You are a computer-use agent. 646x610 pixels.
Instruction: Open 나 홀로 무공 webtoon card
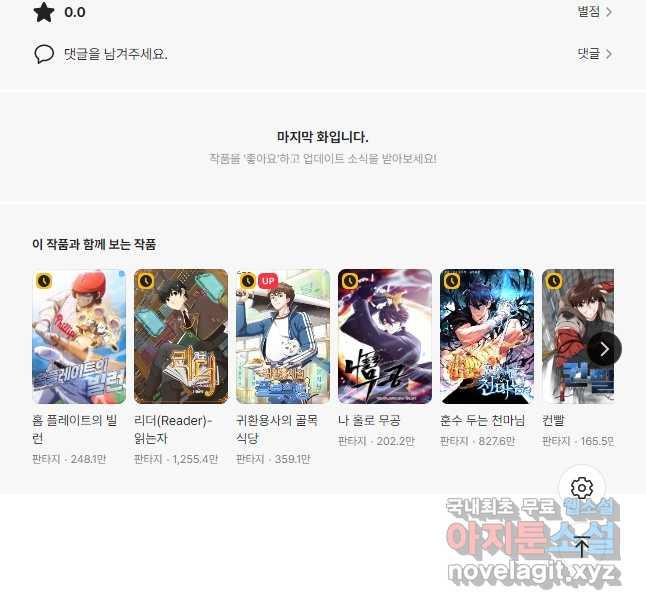pos(385,336)
